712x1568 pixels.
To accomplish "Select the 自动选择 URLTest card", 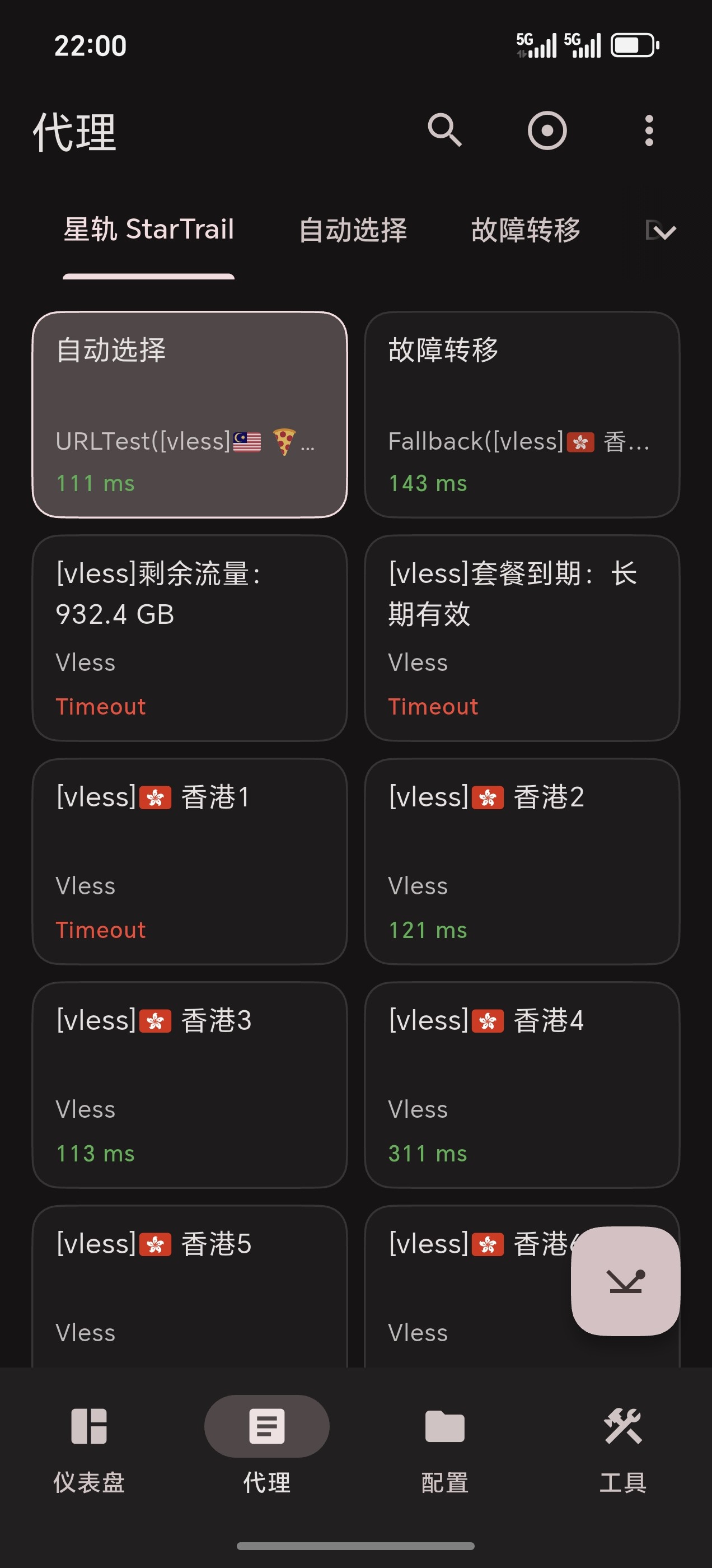I will point(189,414).
